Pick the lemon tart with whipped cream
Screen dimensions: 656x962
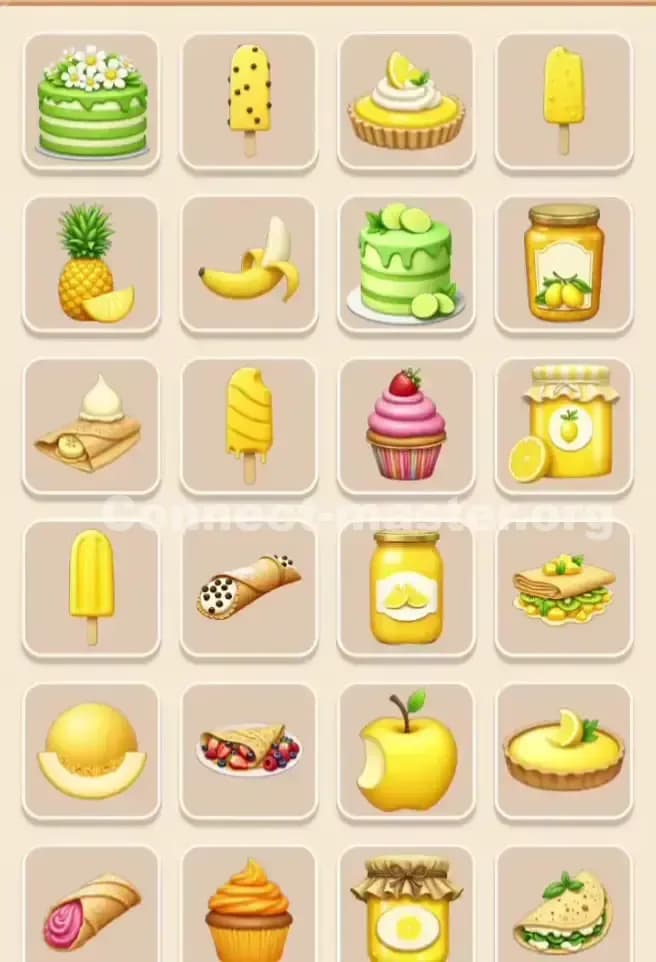coord(406,102)
